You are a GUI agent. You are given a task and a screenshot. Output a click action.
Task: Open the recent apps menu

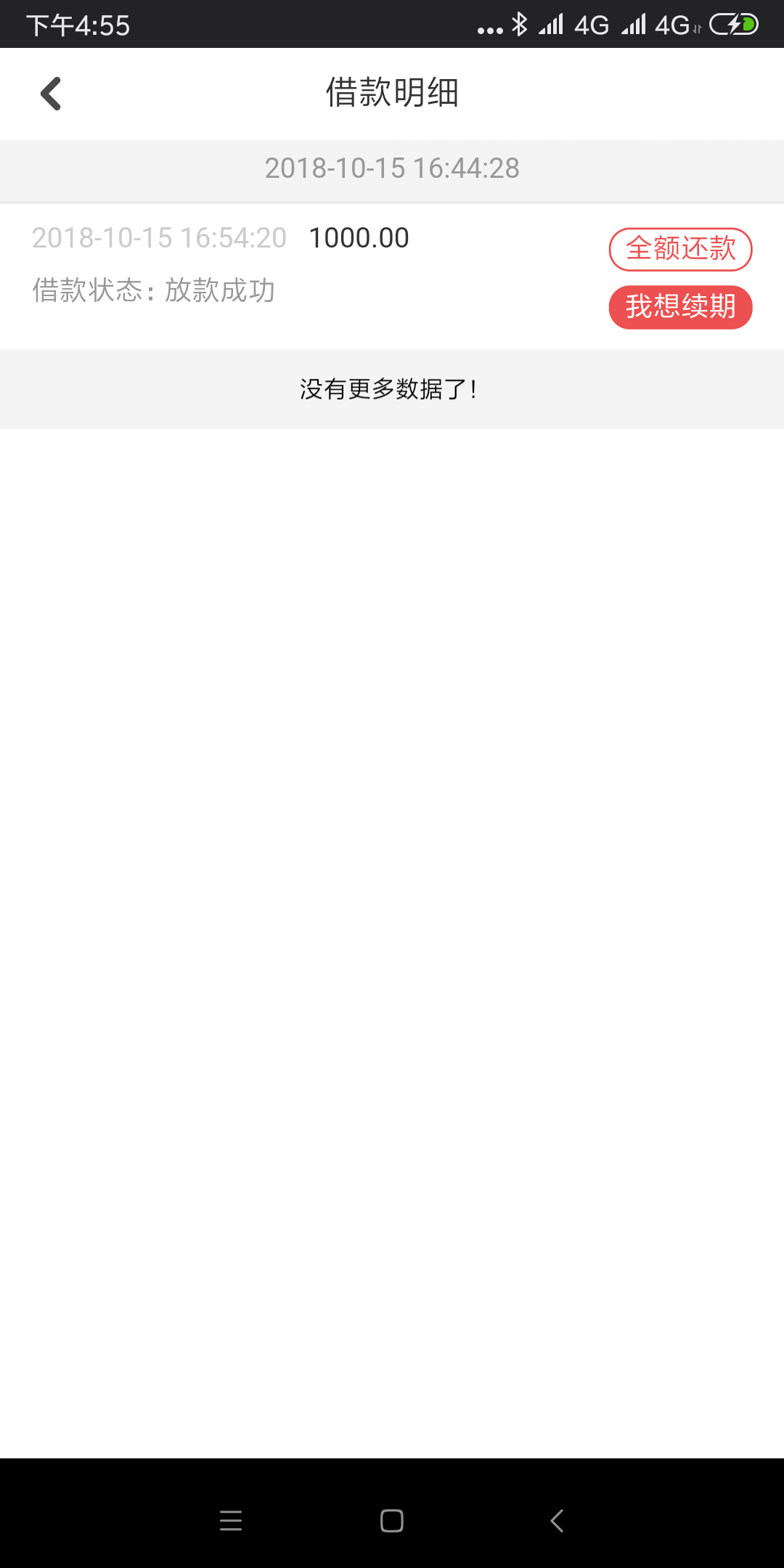click(x=231, y=1521)
